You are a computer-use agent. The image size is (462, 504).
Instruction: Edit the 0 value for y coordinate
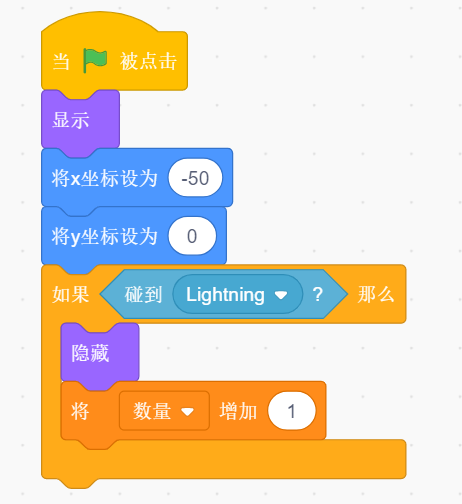coord(192,236)
